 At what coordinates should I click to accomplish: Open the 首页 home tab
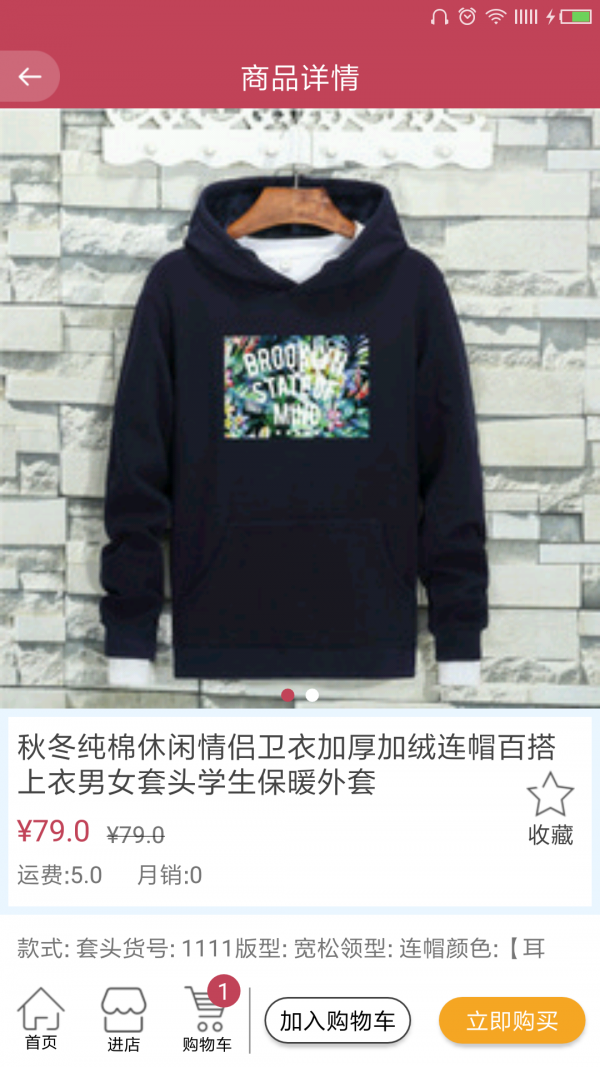point(41,1020)
